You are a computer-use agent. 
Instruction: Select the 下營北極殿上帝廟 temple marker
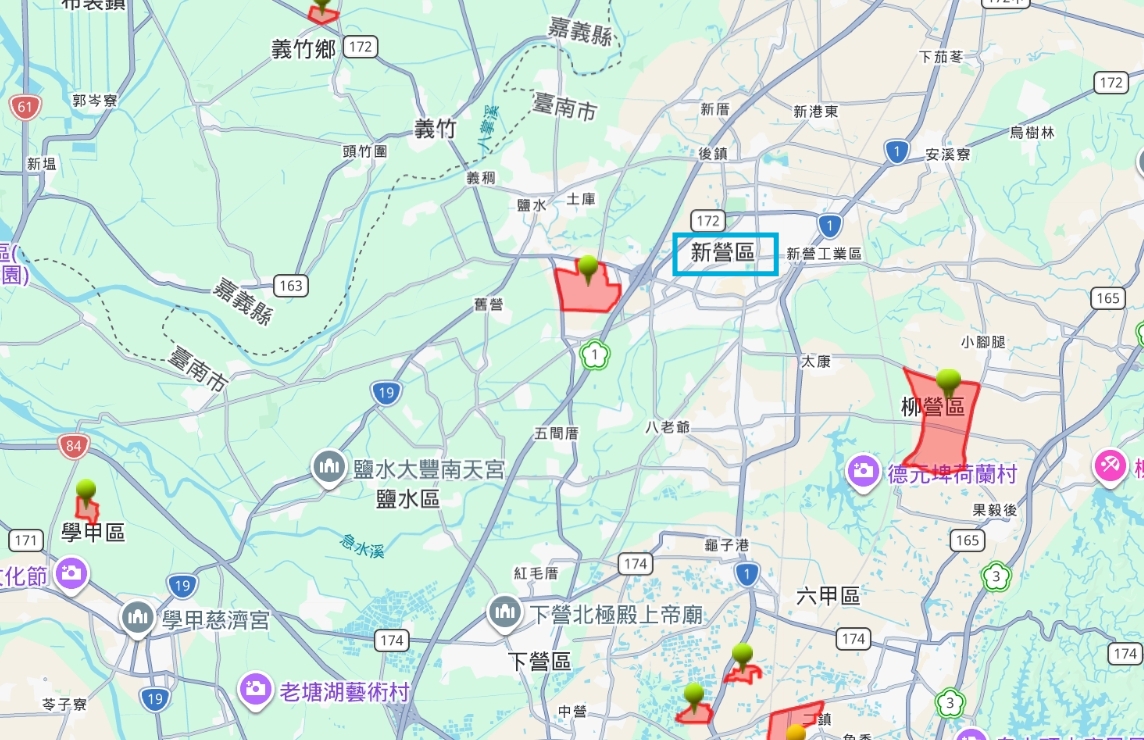(x=505, y=612)
